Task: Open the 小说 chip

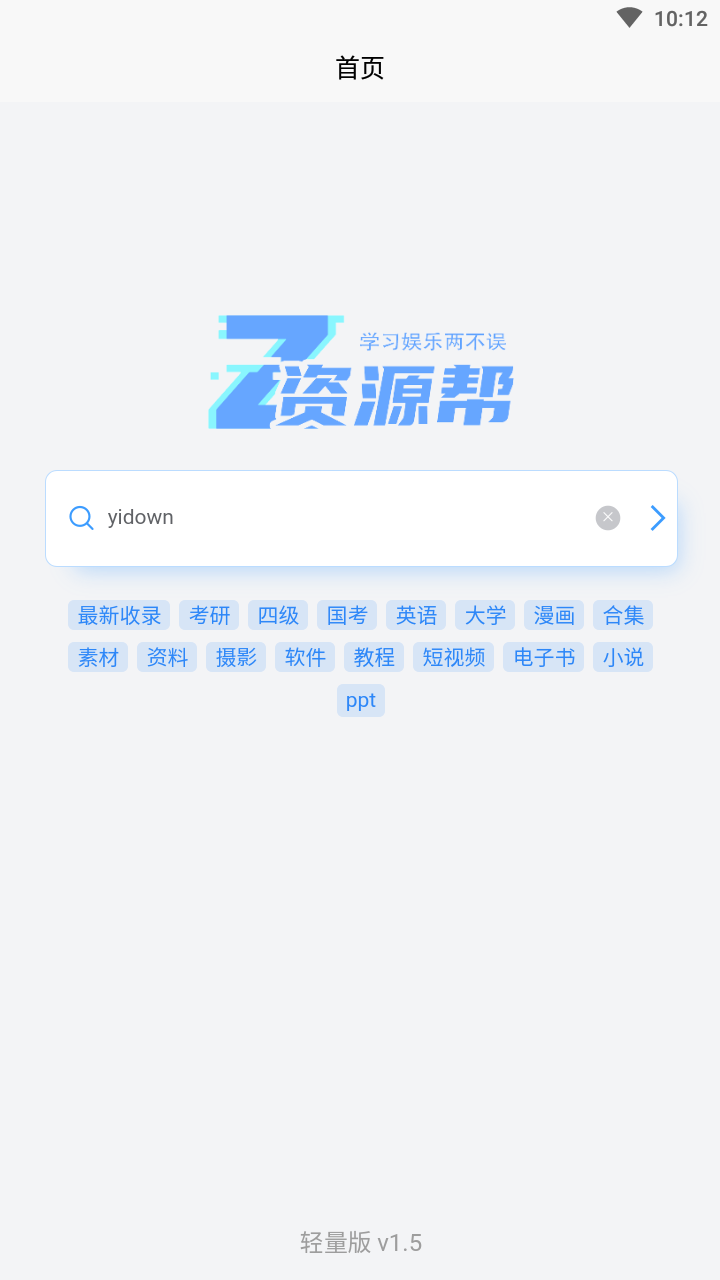Action: click(x=623, y=657)
